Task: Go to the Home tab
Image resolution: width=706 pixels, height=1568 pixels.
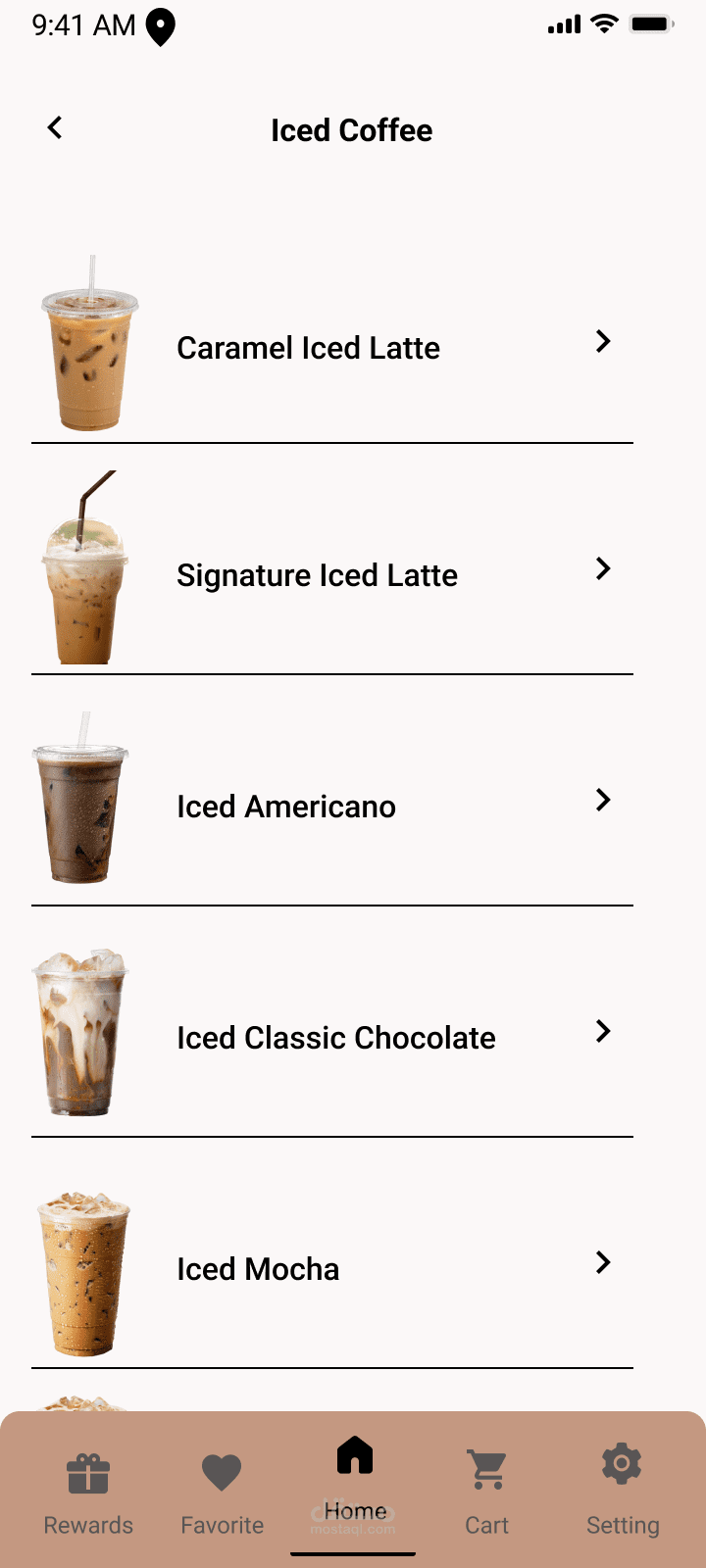Action: click(354, 1480)
